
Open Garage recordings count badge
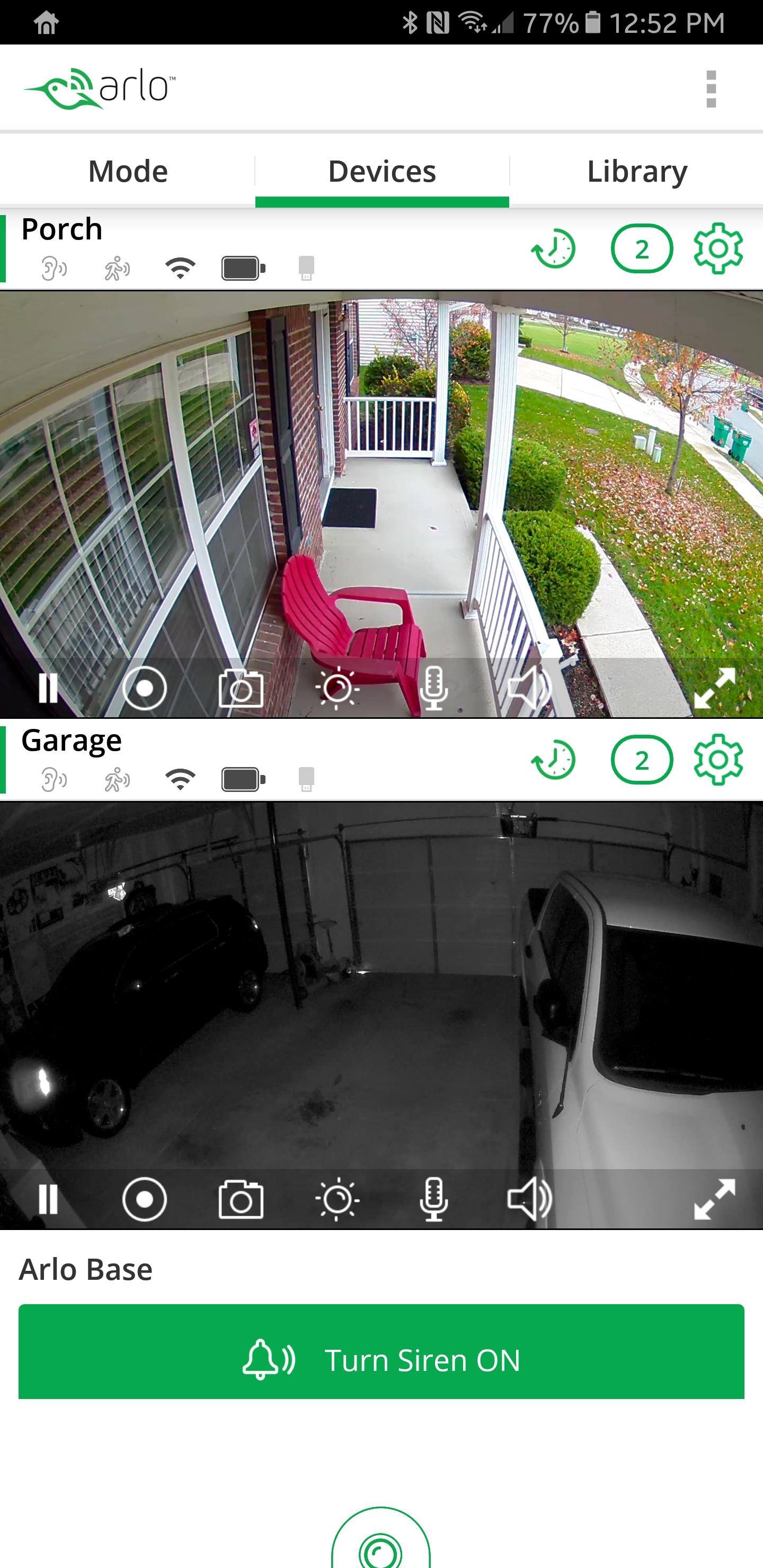coord(641,760)
